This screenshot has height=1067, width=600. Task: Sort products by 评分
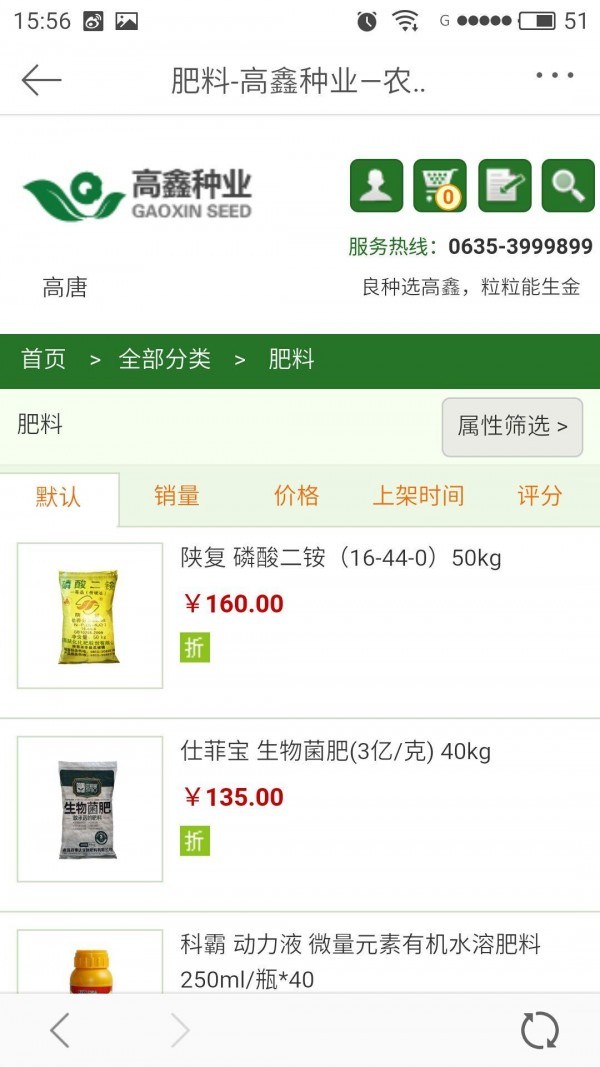click(540, 496)
